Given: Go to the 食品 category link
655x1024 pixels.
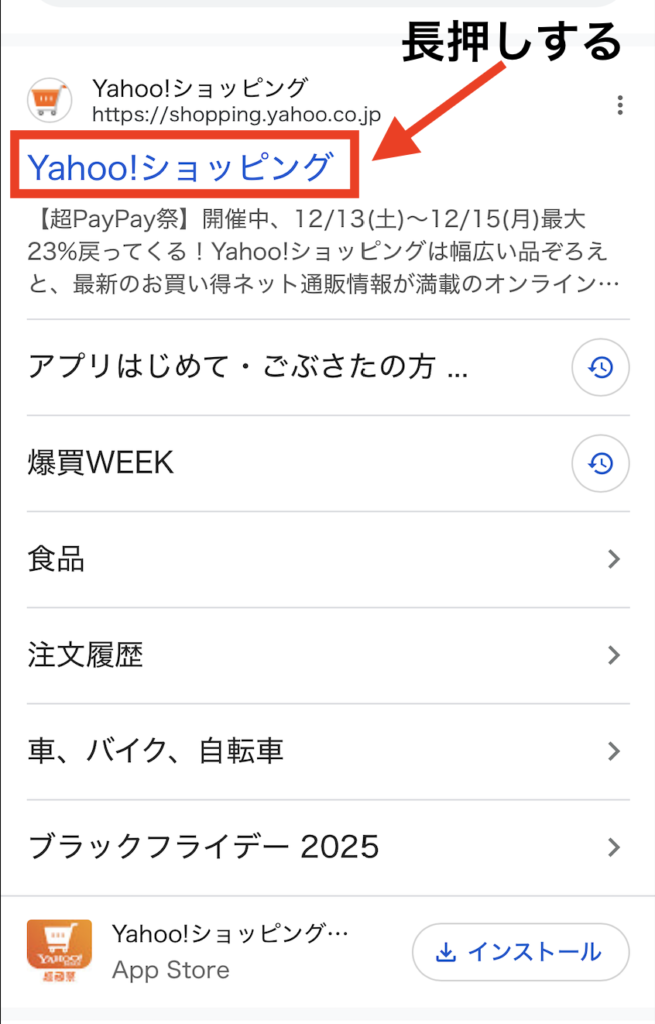Looking at the screenshot, I should tap(57, 559).
